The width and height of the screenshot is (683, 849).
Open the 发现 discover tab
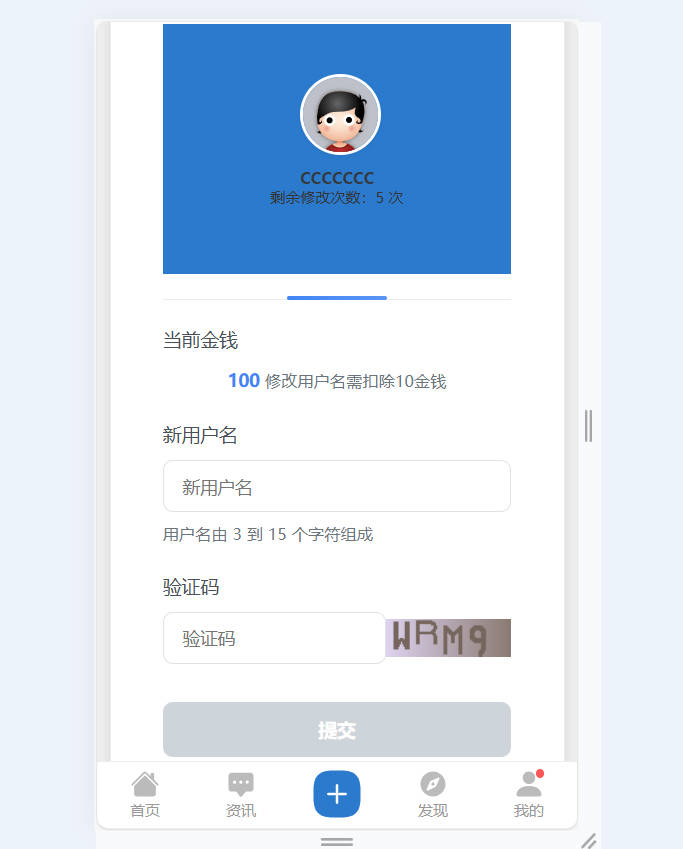tap(432, 795)
